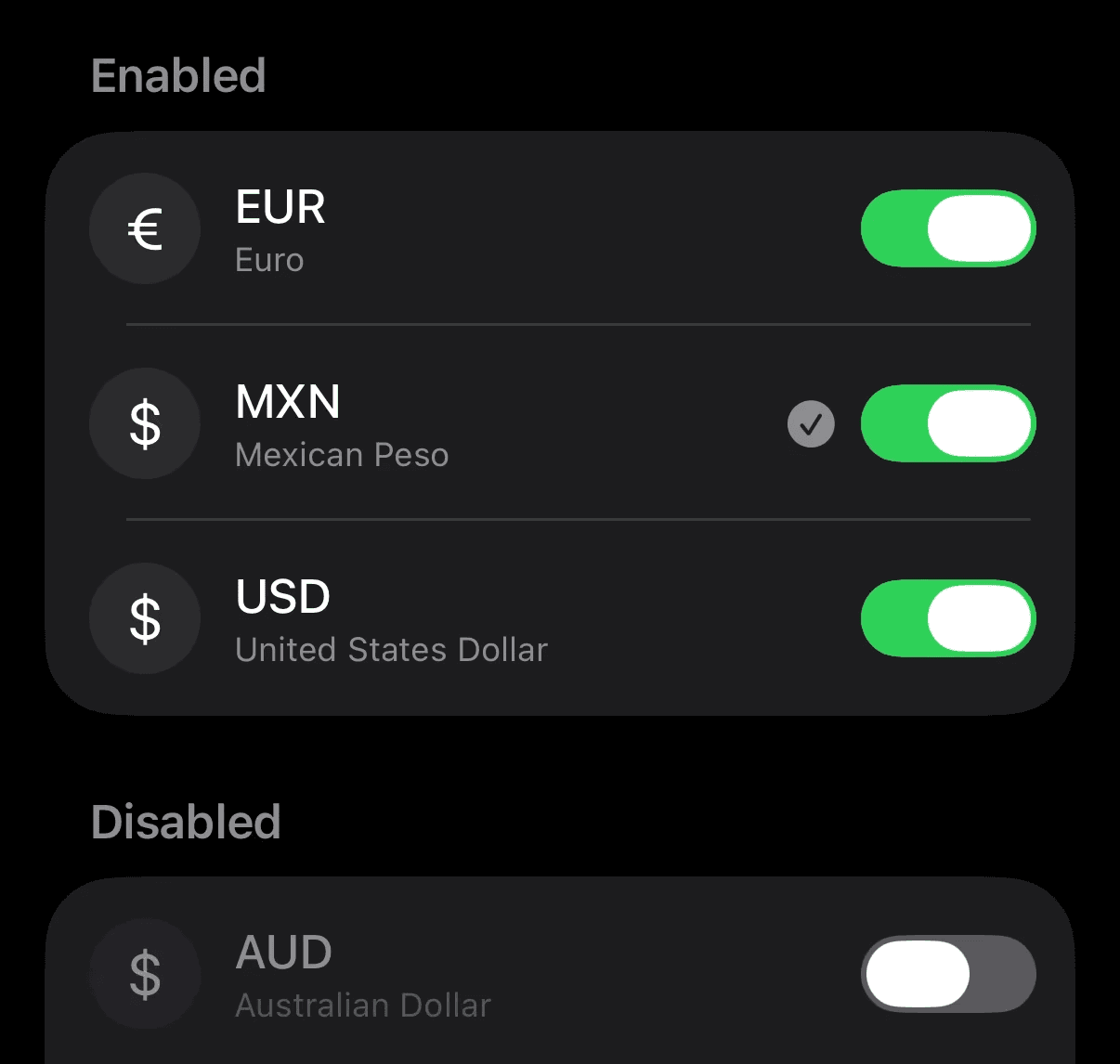Disable the MXN Mexican Peso toggle

click(x=947, y=423)
